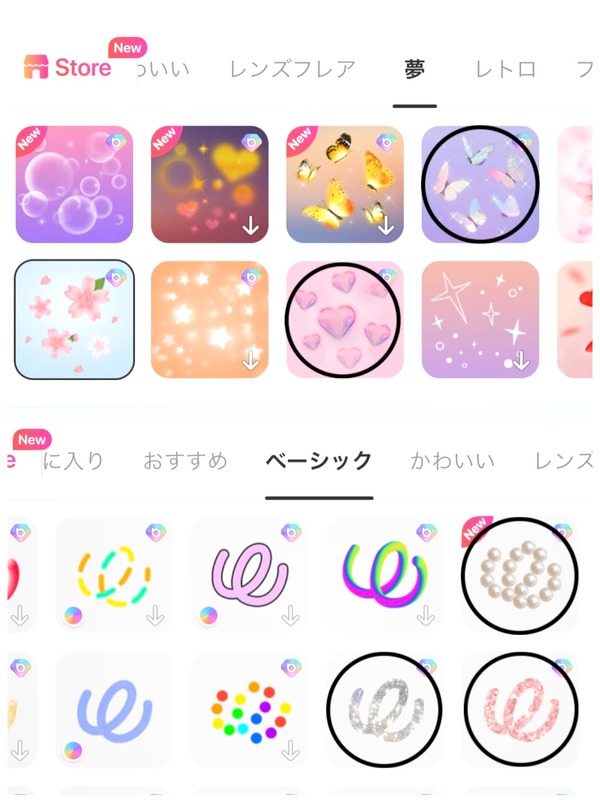
Task: Switch to the かわいい brush tab
Action: point(452,461)
